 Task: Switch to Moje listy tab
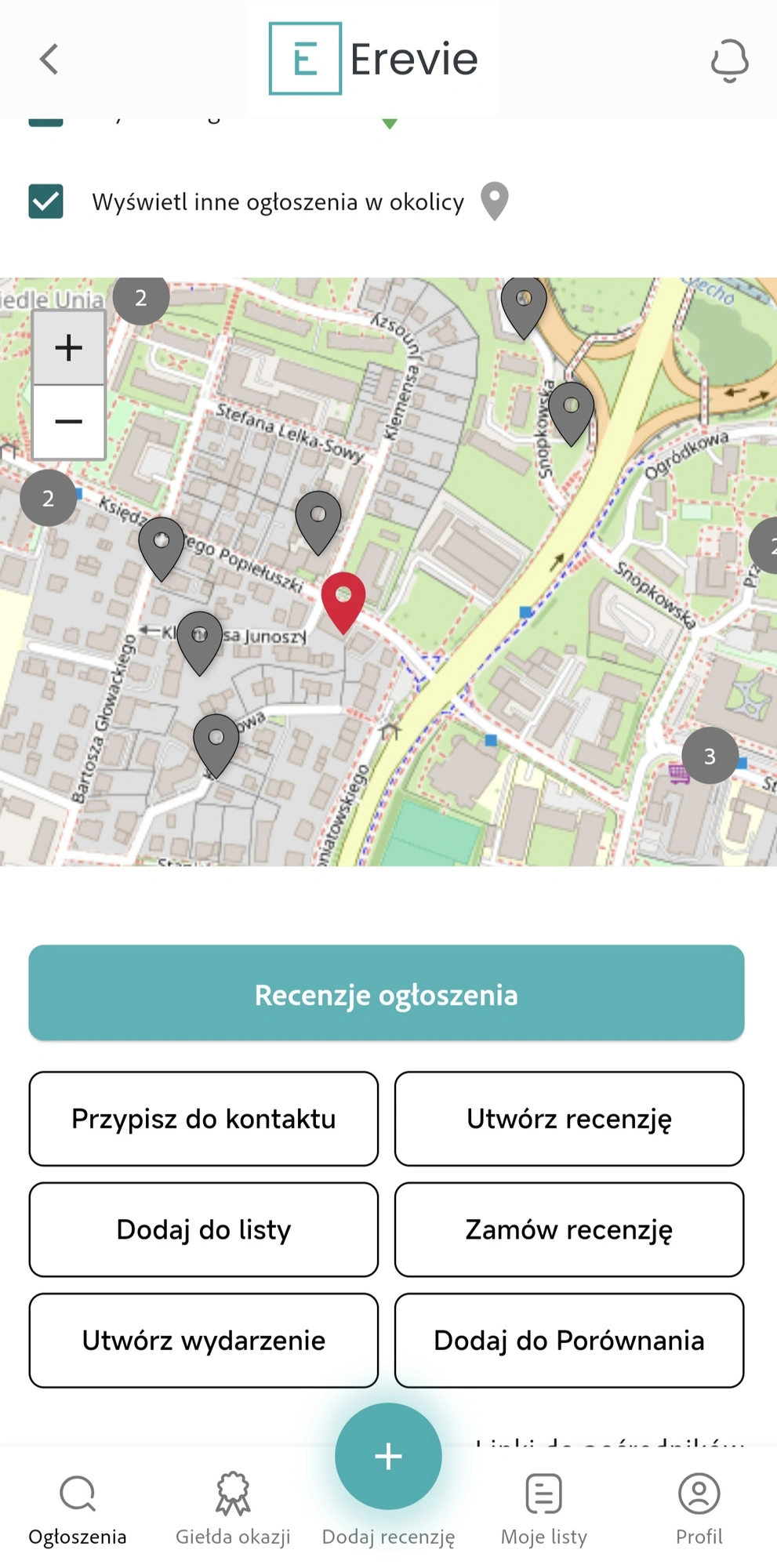coord(543,1509)
